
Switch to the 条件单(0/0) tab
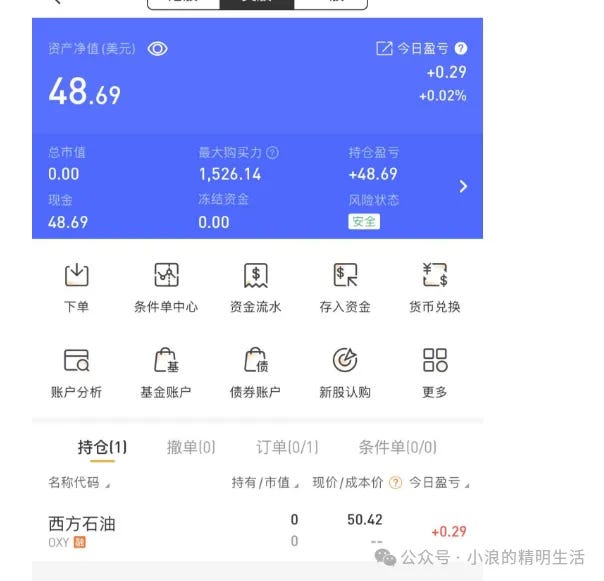pyautogui.click(x=397, y=447)
